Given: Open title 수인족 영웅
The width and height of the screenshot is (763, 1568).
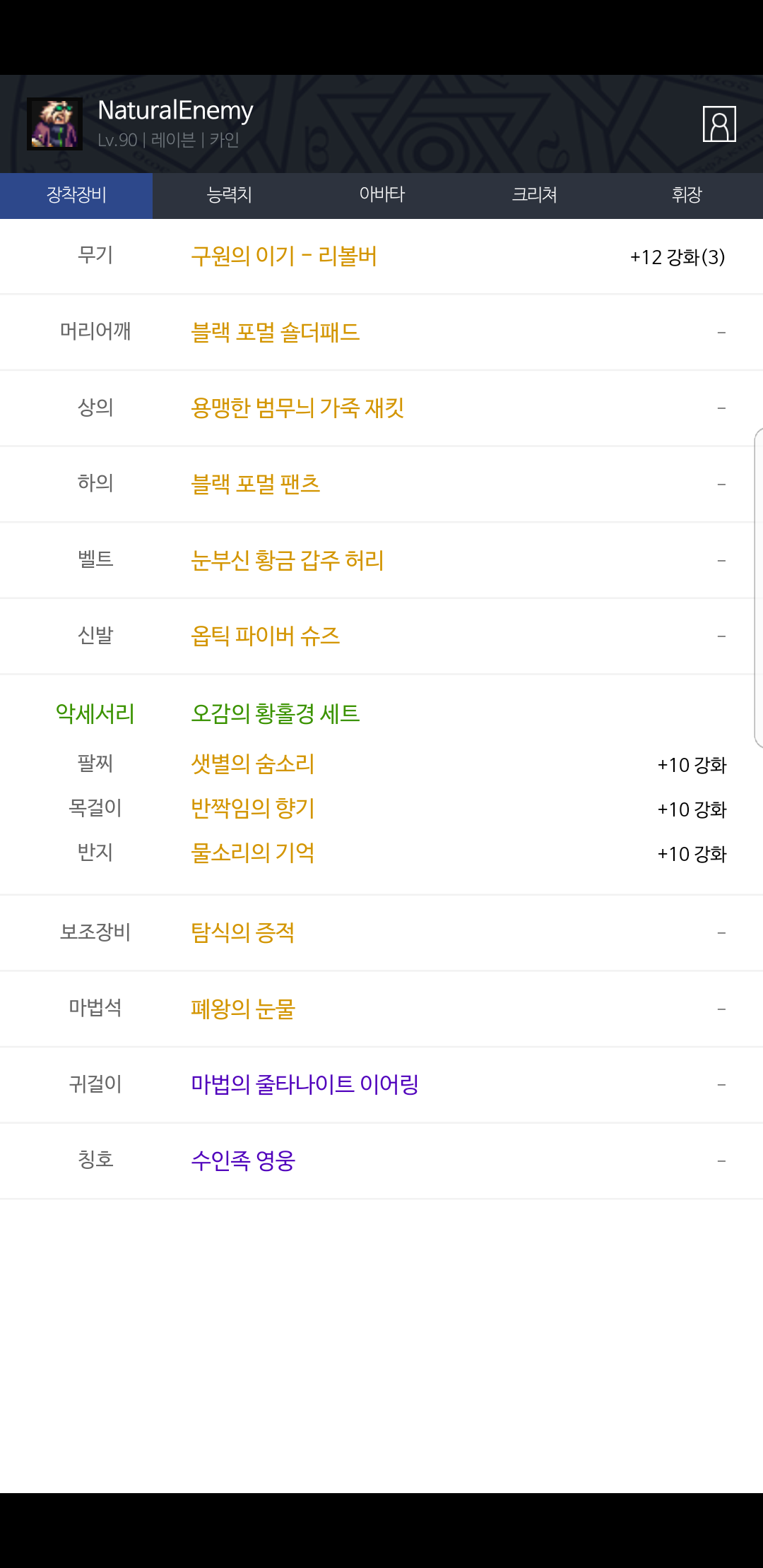Looking at the screenshot, I should [243, 1160].
